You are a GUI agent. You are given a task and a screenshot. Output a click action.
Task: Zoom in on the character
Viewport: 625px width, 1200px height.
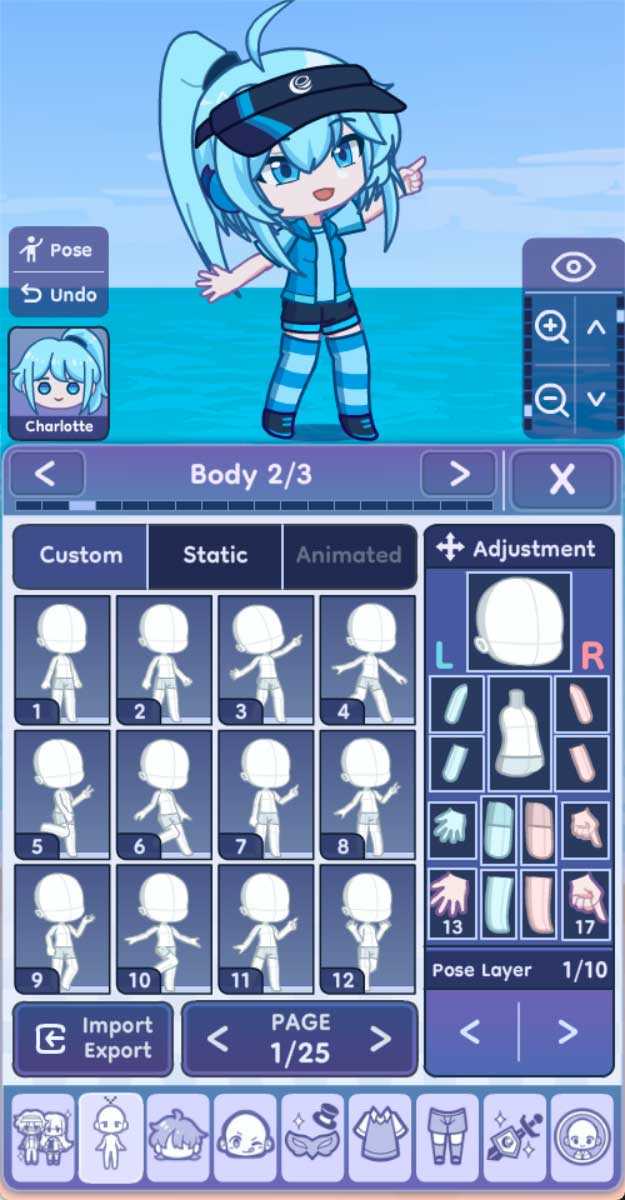click(551, 327)
